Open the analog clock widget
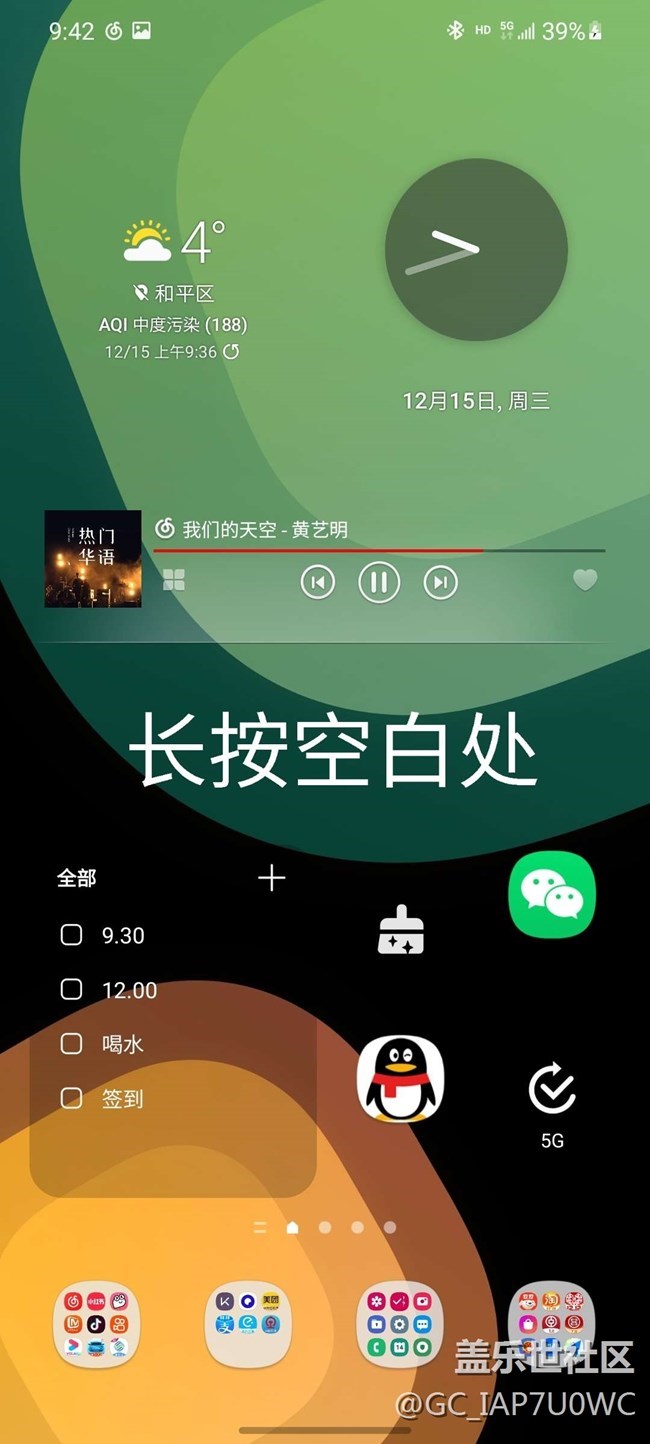 pos(476,250)
